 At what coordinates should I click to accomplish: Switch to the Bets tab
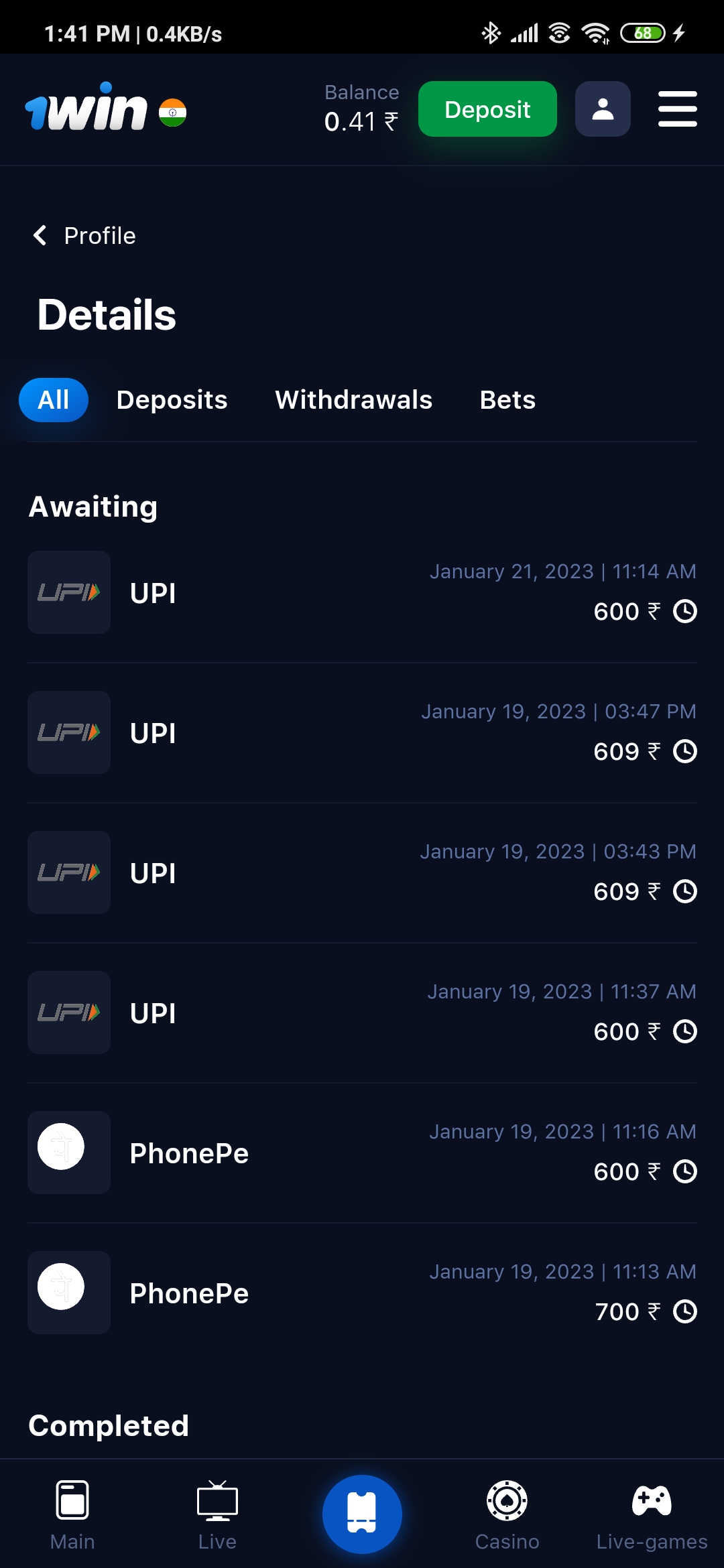tap(507, 400)
